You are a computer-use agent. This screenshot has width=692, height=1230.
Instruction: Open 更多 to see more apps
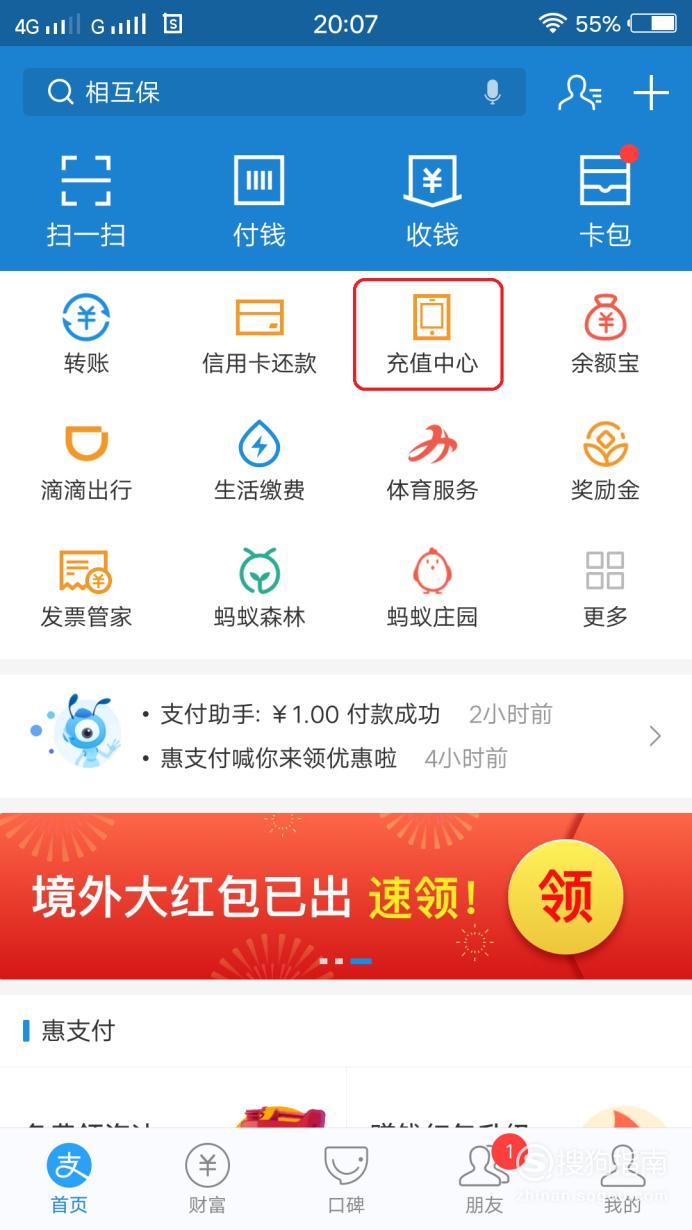click(x=605, y=588)
